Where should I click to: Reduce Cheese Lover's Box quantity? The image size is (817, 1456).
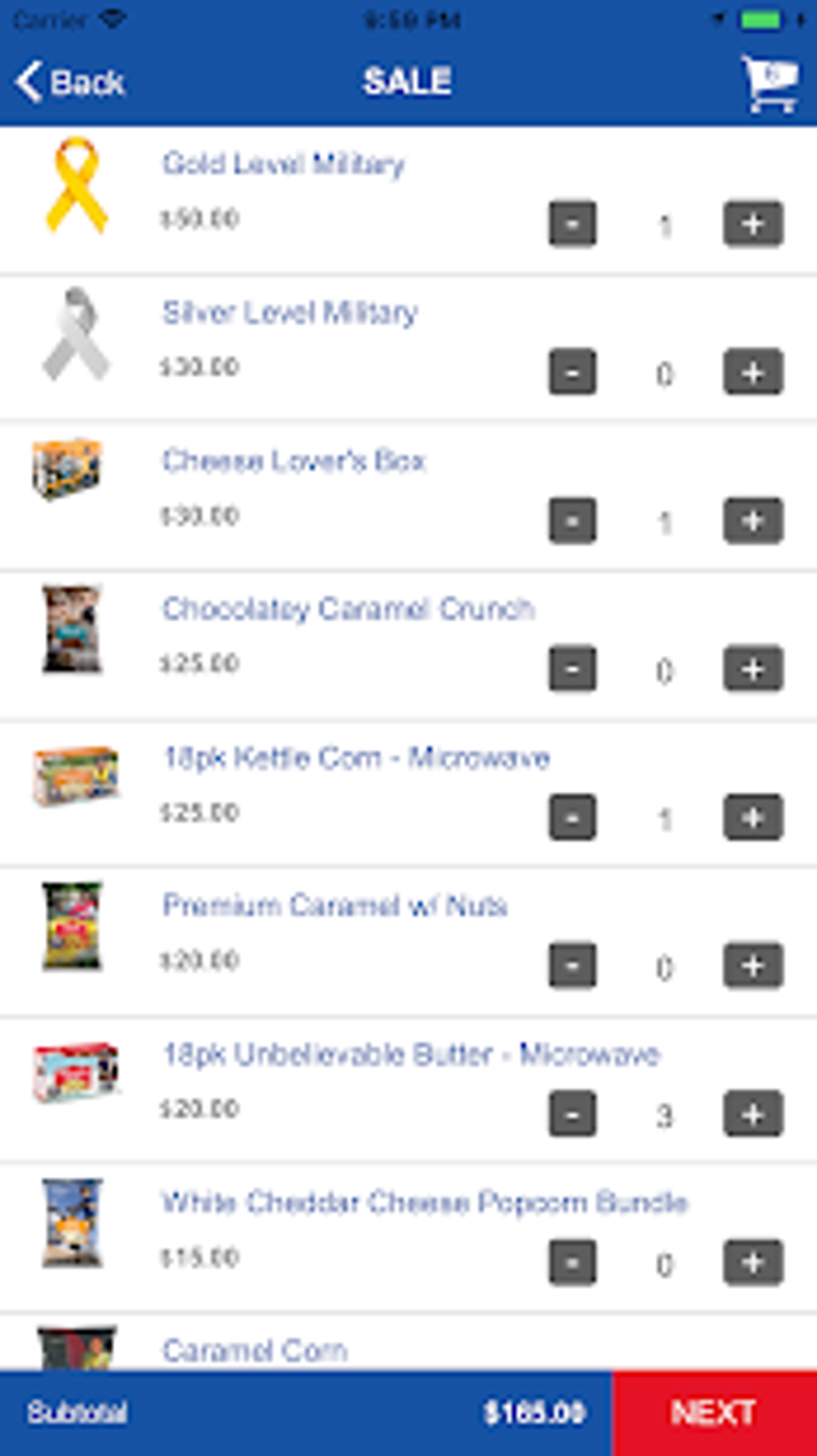tap(573, 521)
